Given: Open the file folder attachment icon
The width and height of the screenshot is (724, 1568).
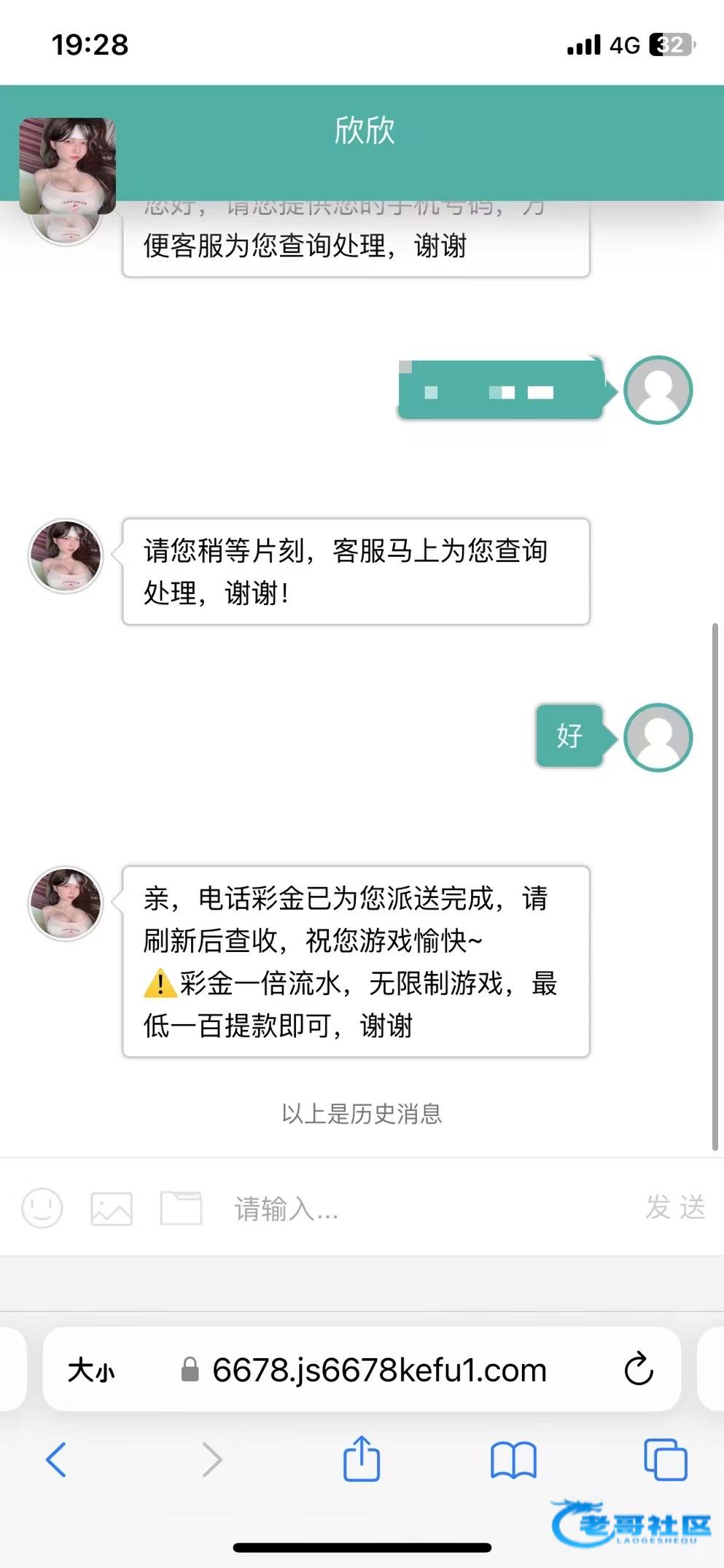Looking at the screenshot, I should point(181,1208).
